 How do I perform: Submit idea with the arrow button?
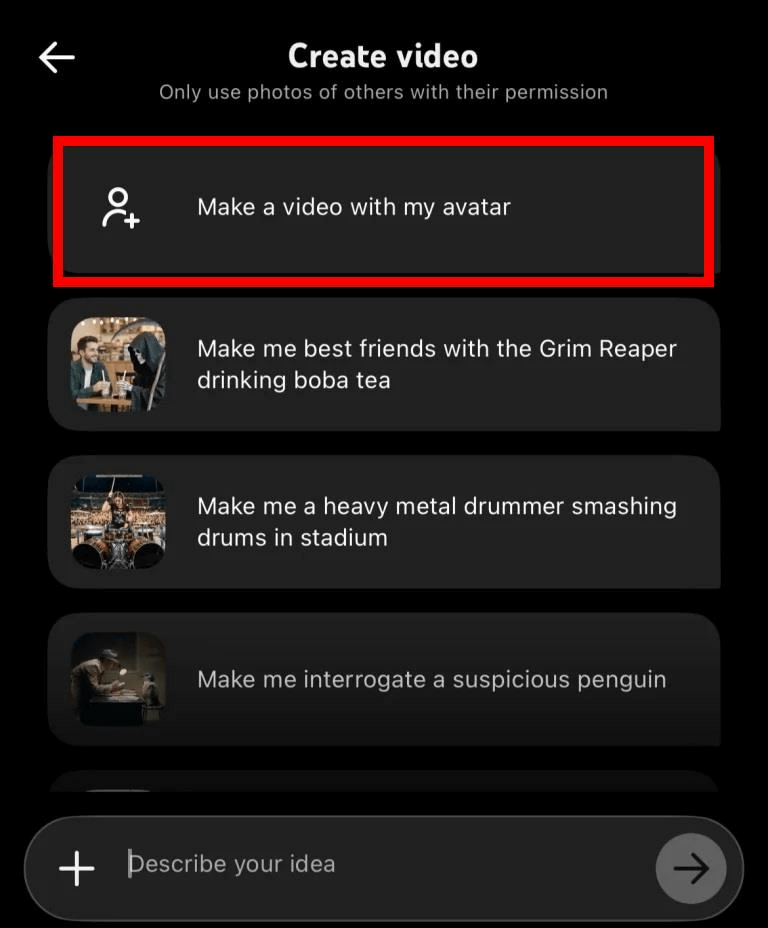click(x=690, y=868)
